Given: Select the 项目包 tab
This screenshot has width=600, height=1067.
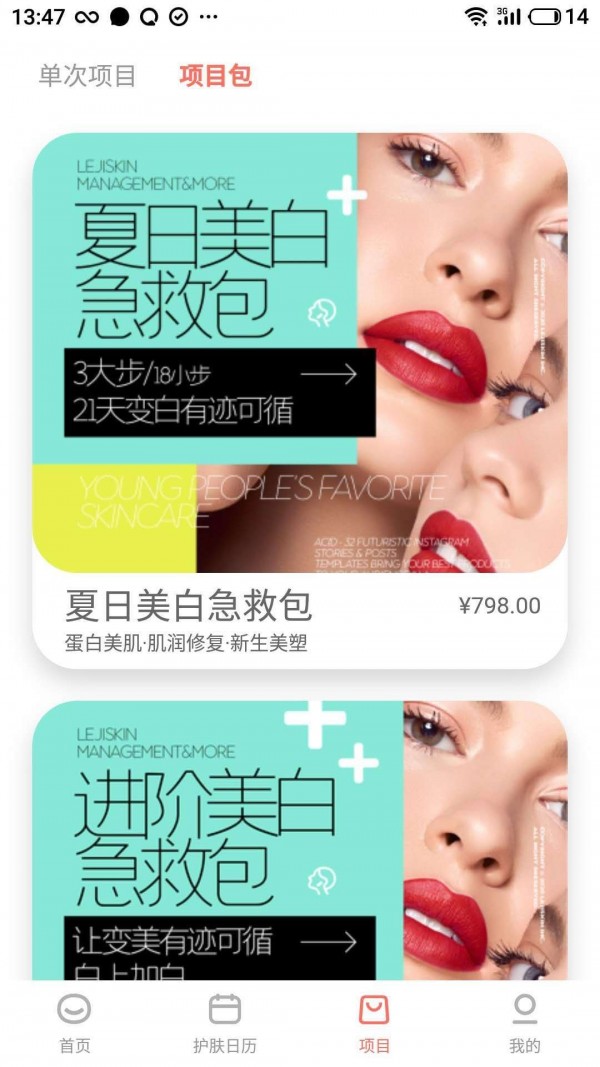Looking at the screenshot, I should 215,76.
